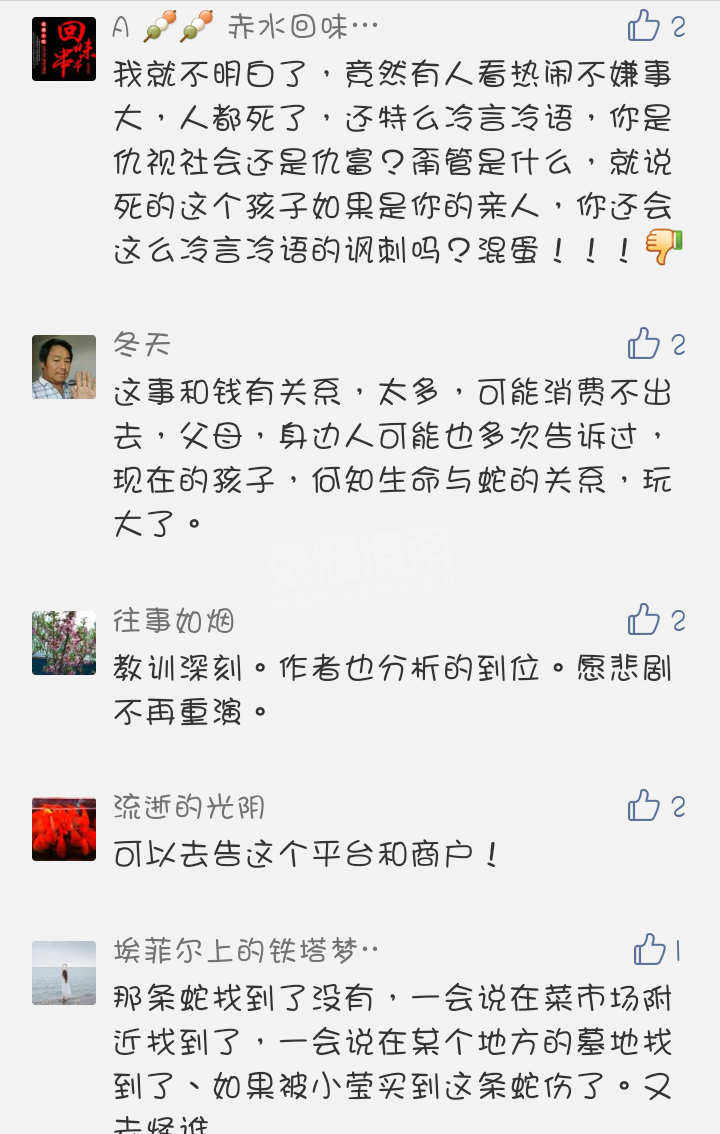This screenshot has height=1134, width=720.
Task: Open 埃菲尔上的铁塔梦's profile avatar
Action: tap(64, 972)
